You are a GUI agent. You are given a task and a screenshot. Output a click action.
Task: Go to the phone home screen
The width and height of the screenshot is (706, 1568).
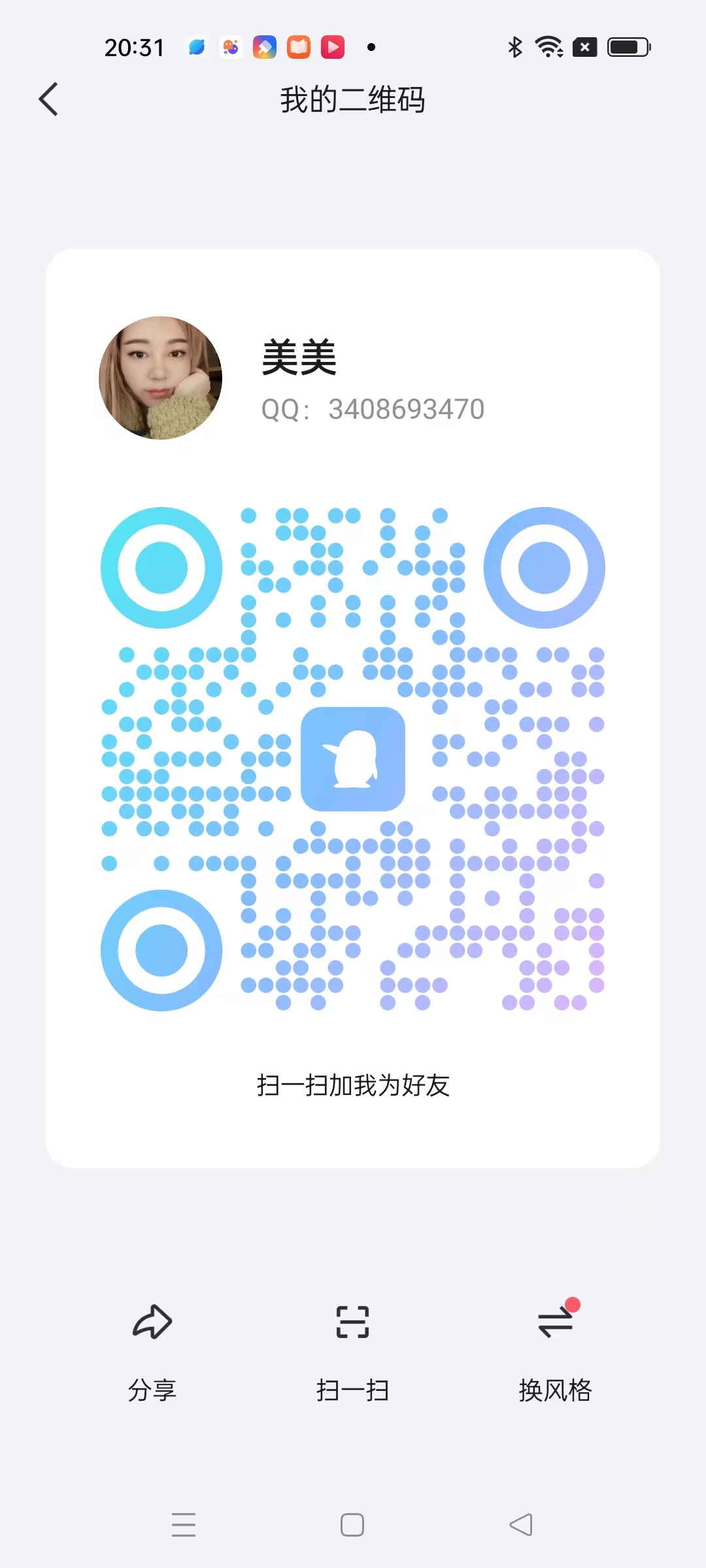(352, 1525)
